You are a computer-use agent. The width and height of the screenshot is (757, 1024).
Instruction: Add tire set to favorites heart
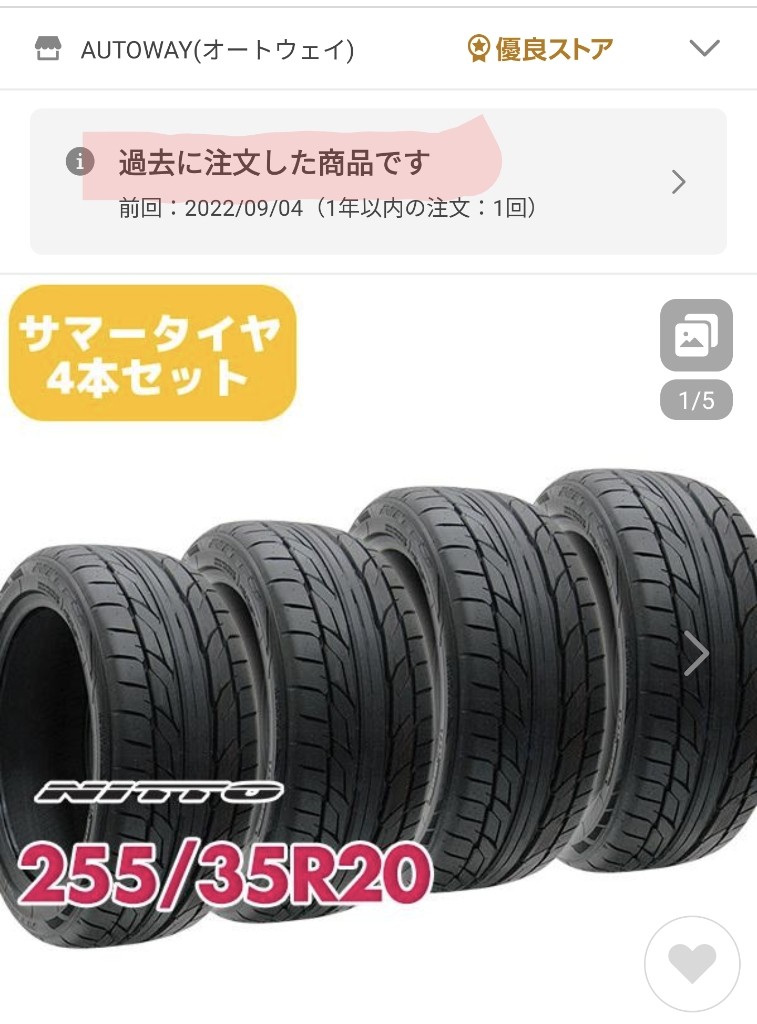[692, 964]
